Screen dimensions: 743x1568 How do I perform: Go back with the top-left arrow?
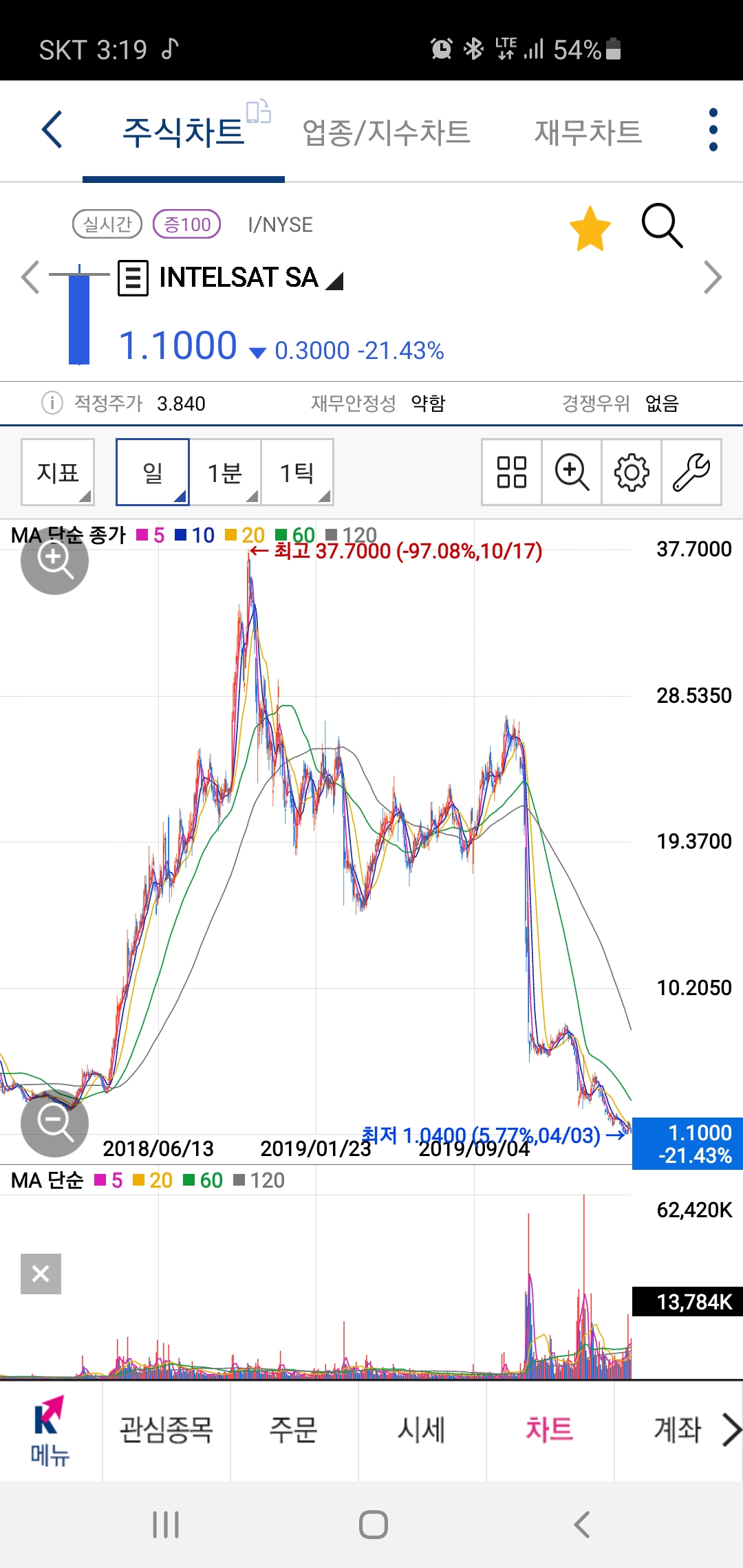click(x=52, y=129)
